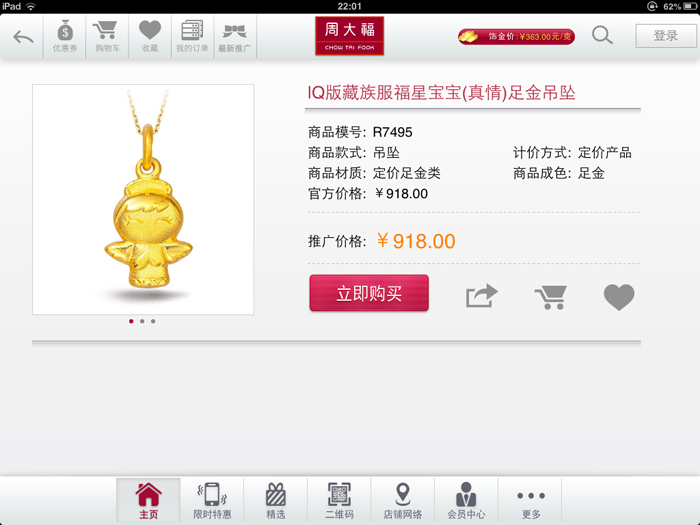Tap the gold price 饰金价 banner
Screen dimensions: 700x525
point(516,37)
